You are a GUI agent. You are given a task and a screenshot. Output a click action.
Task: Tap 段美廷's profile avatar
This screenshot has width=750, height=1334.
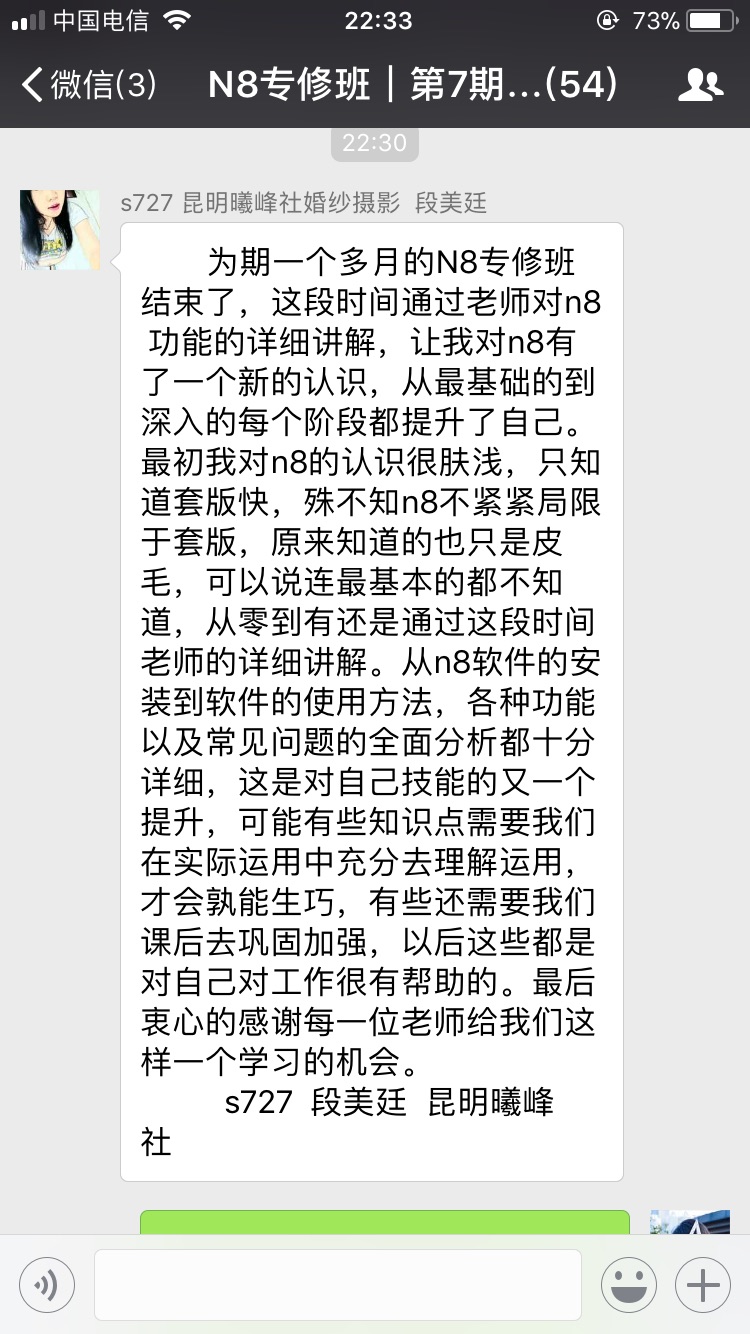click(60, 230)
